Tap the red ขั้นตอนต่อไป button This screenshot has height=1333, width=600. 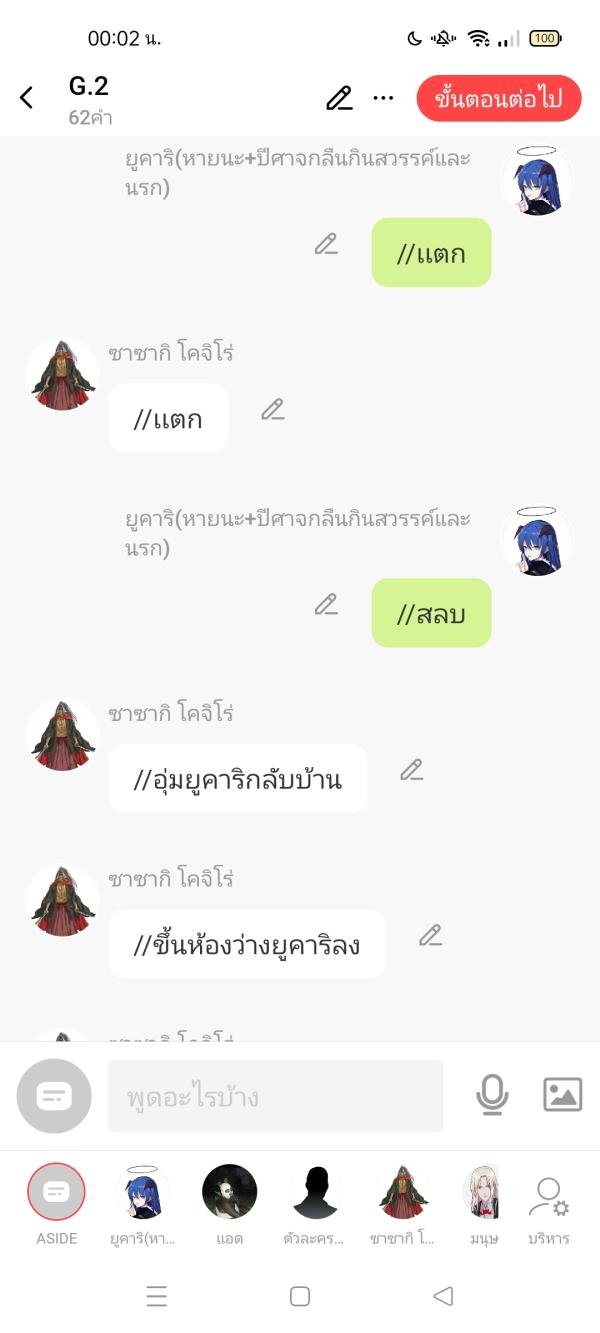click(x=499, y=98)
